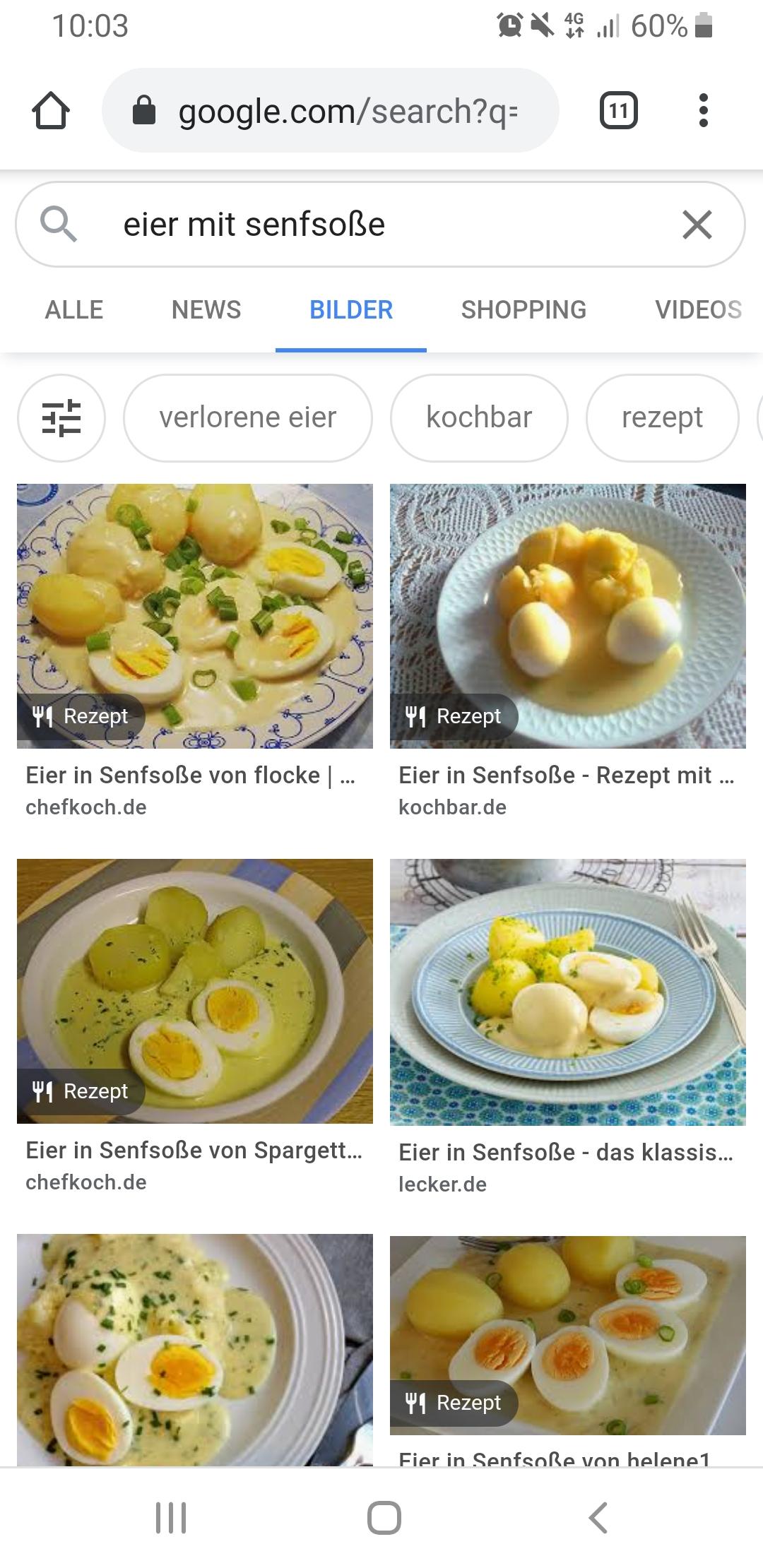Open Eier in Senfsoße von flocke result

click(195, 616)
